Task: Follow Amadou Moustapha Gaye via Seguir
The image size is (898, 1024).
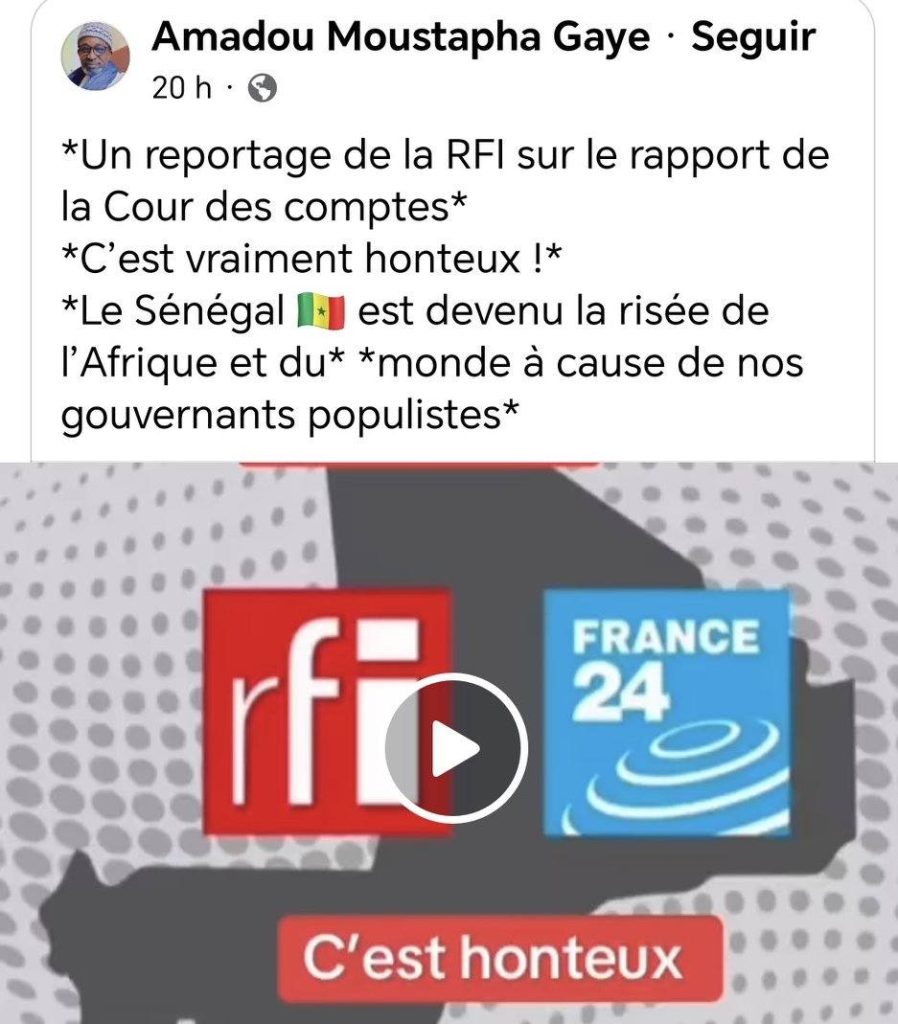Action: 753,39
